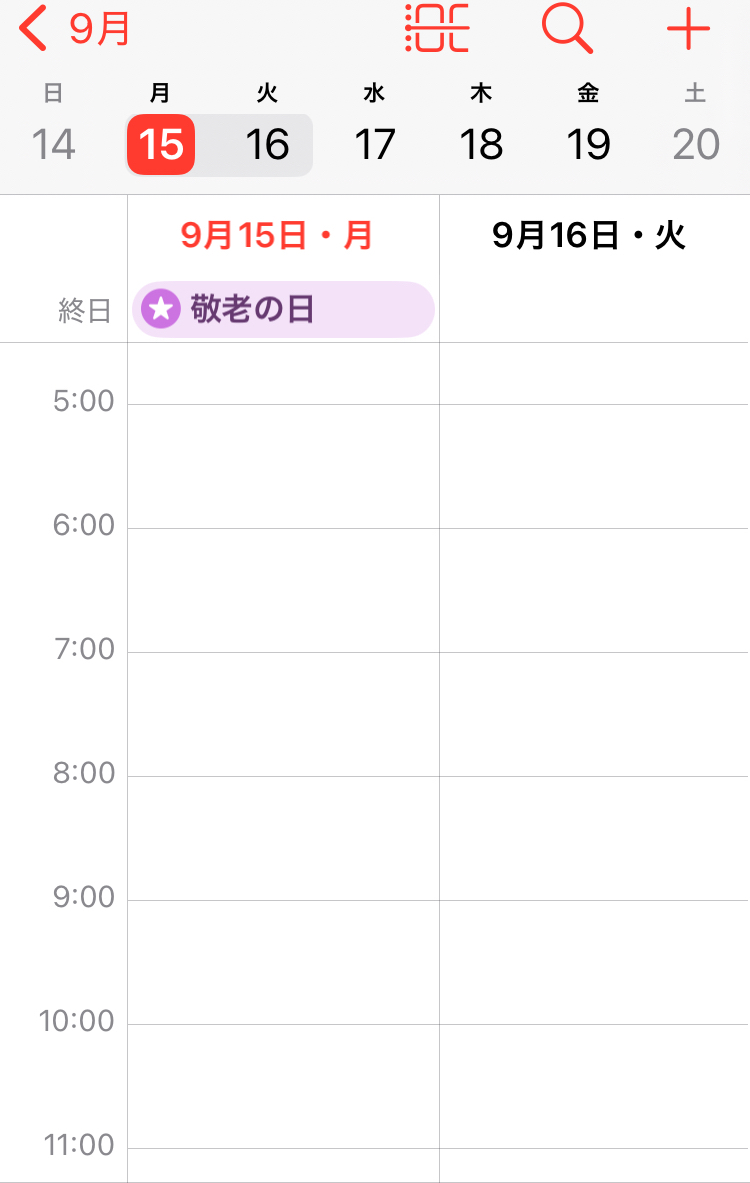Select Sunday the 14th
Viewport: 750px width, 1183px height.
pos(53,144)
